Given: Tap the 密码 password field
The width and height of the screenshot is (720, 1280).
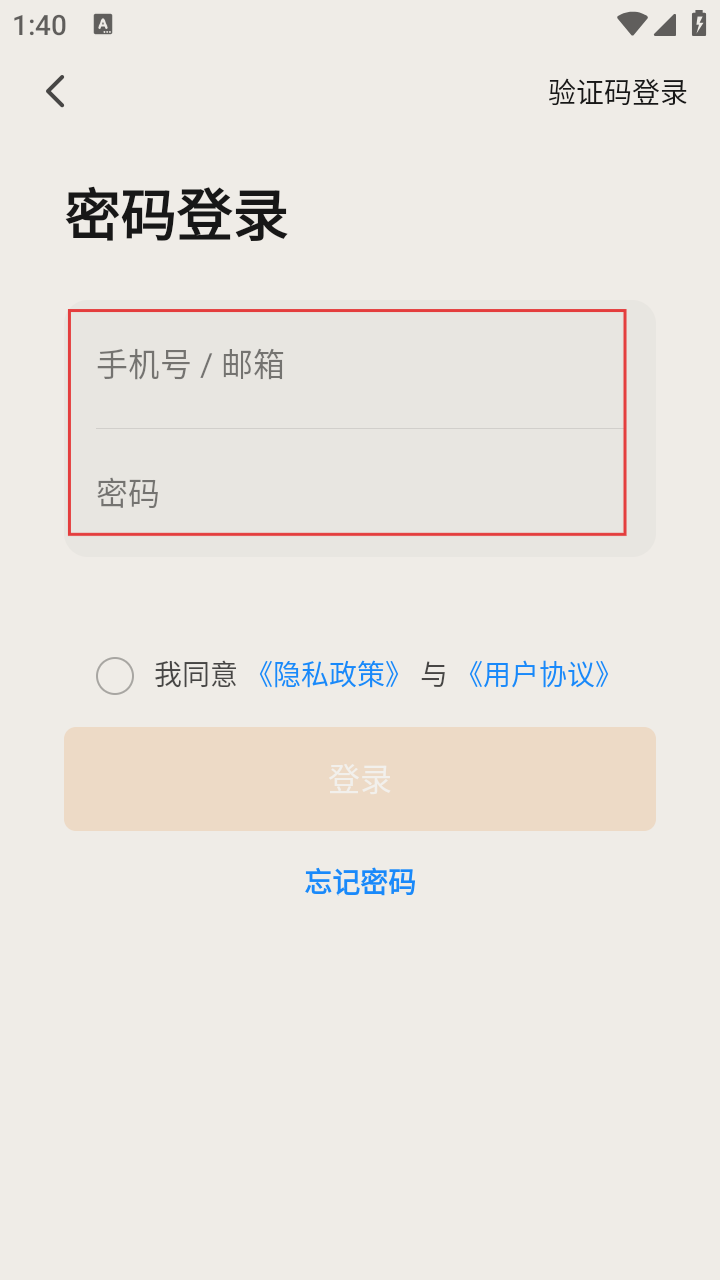Looking at the screenshot, I should 360,492.
